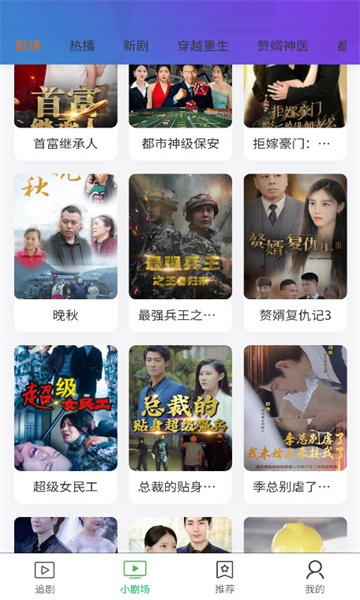Open the drama 首富继承人
This screenshot has width=360, height=600.
pyautogui.click(x=66, y=112)
